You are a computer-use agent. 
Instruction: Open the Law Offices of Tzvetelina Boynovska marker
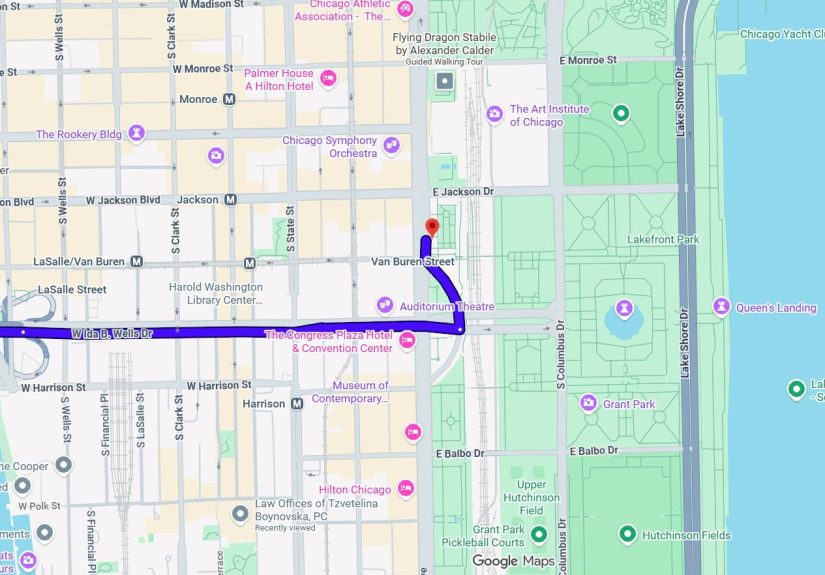point(240,514)
